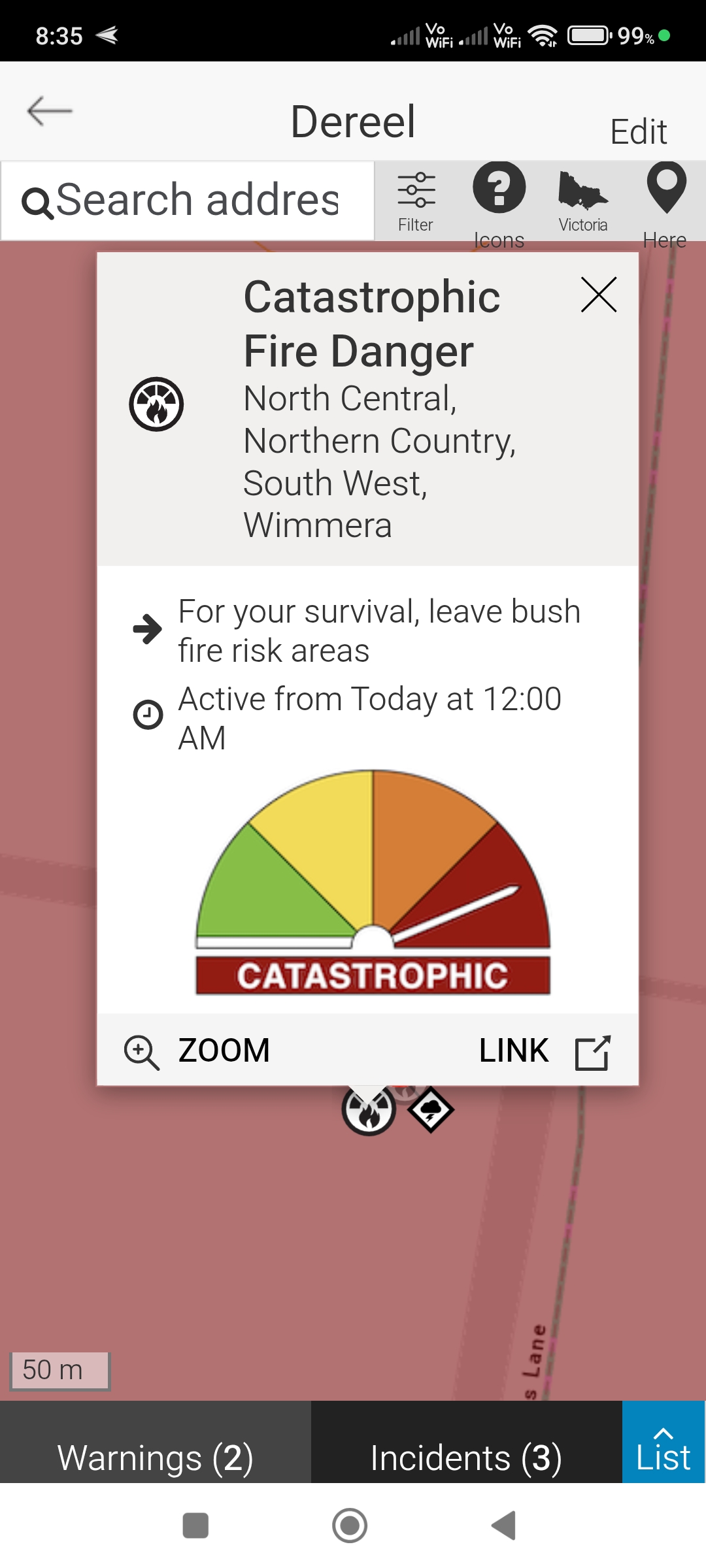Go back using the header arrow
The image size is (706, 1568).
point(50,111)
